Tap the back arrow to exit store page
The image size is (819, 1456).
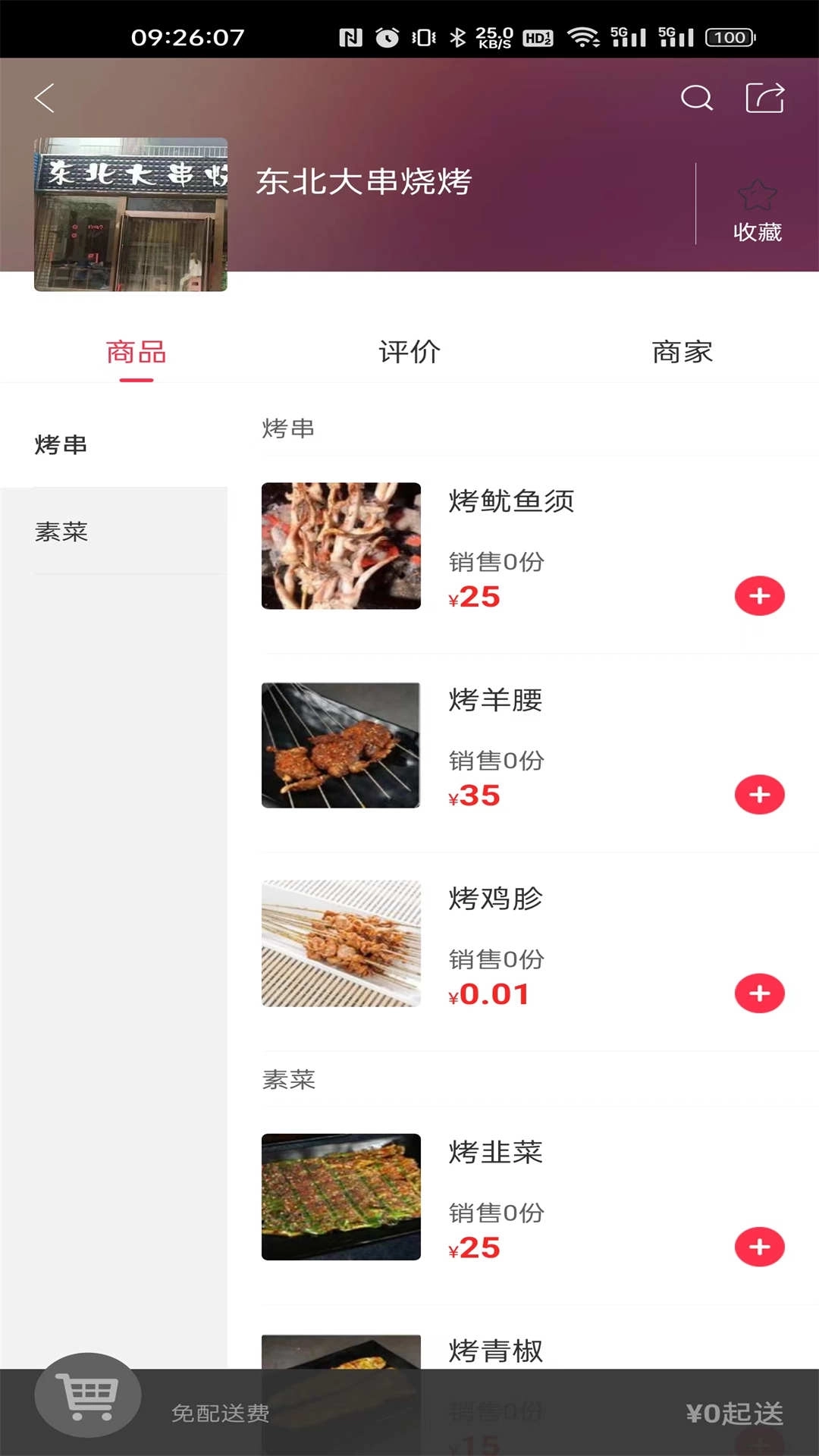tap(43, 97)
